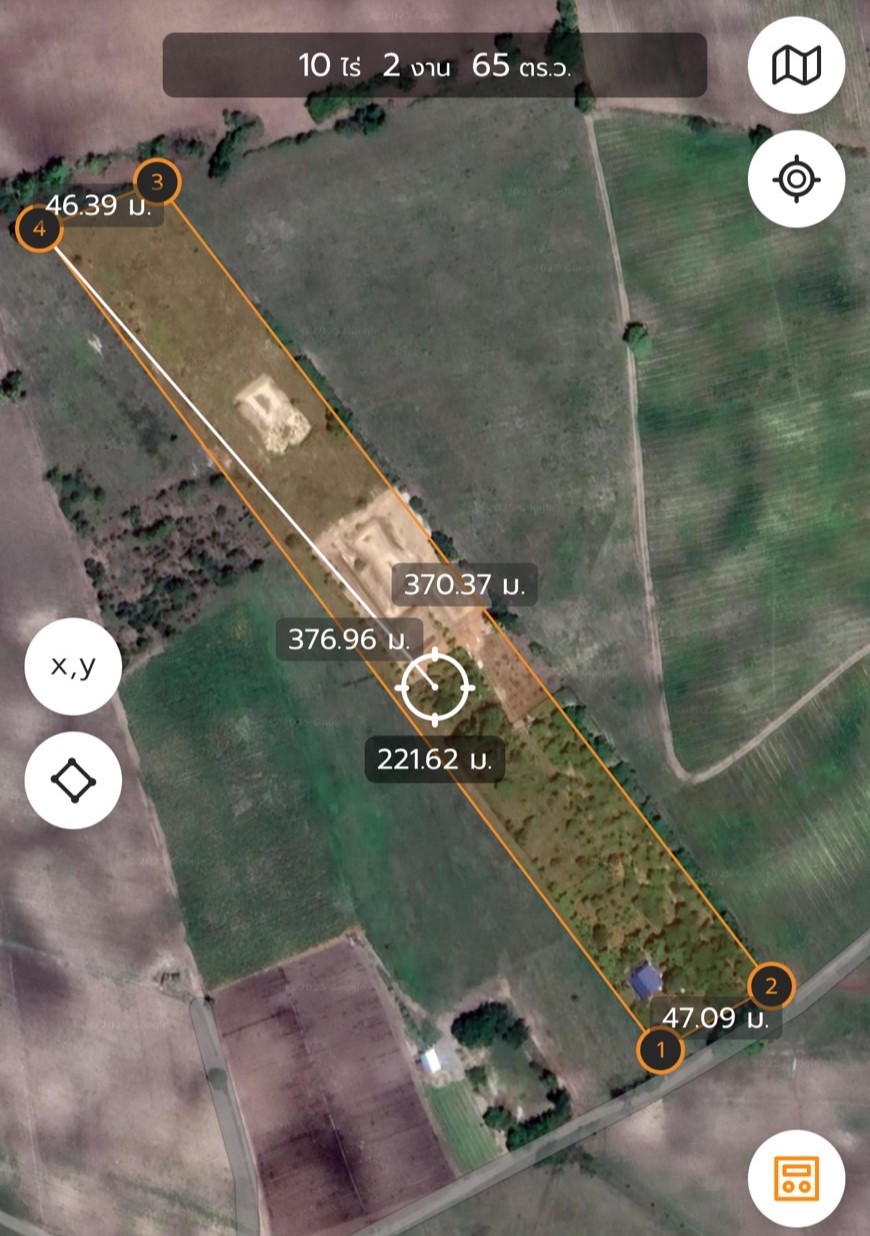Screen dimensions: 870x1236
Task: Open the x,y coordinates button
Action: 73,666
